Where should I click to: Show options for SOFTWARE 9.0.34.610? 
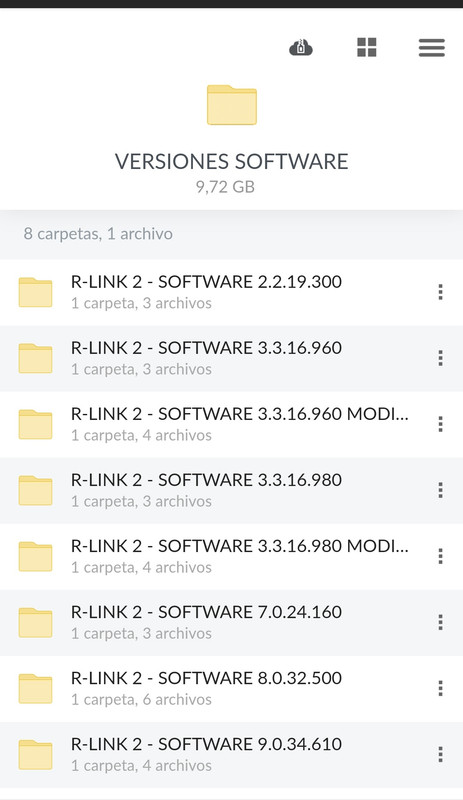[x=440, y=755]
